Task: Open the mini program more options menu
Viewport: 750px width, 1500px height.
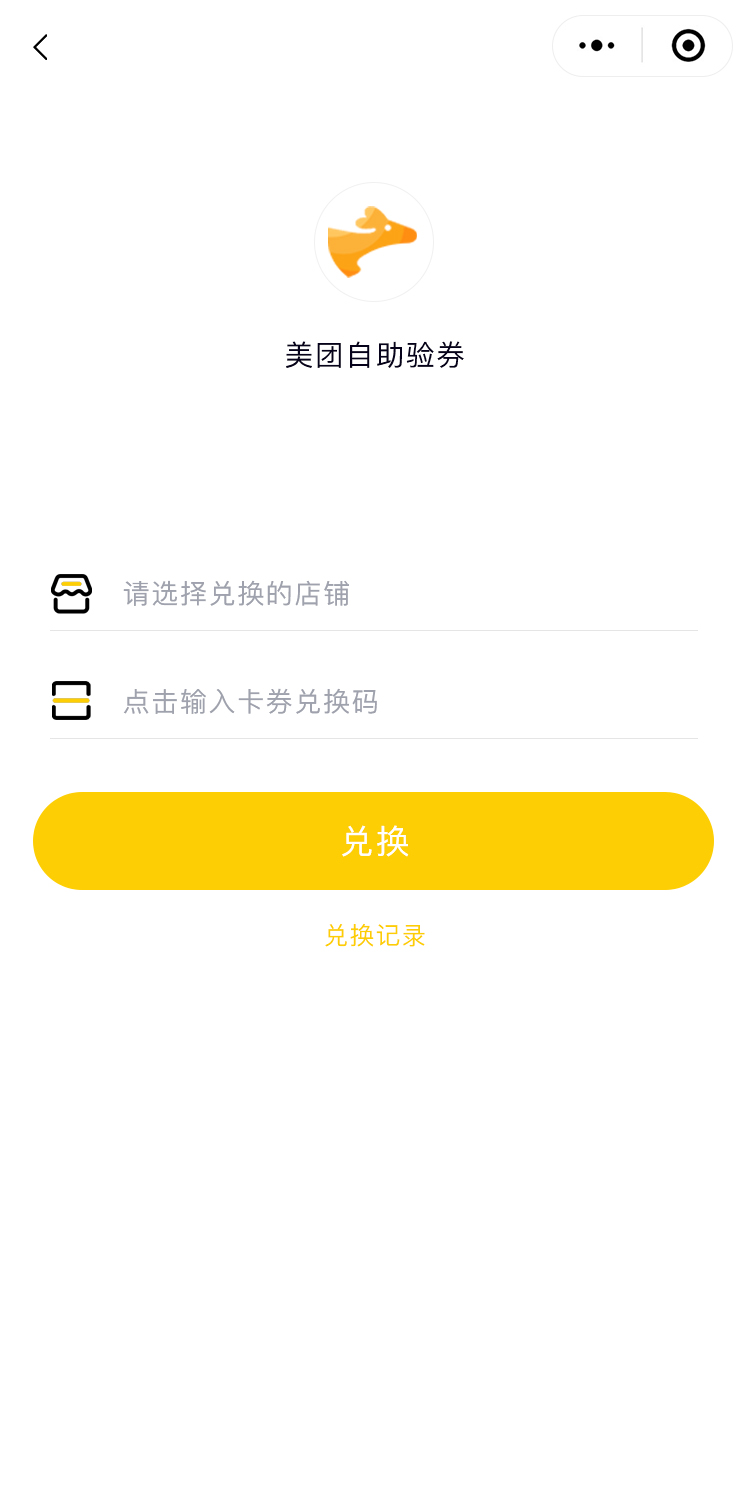Action: (597, 45)
